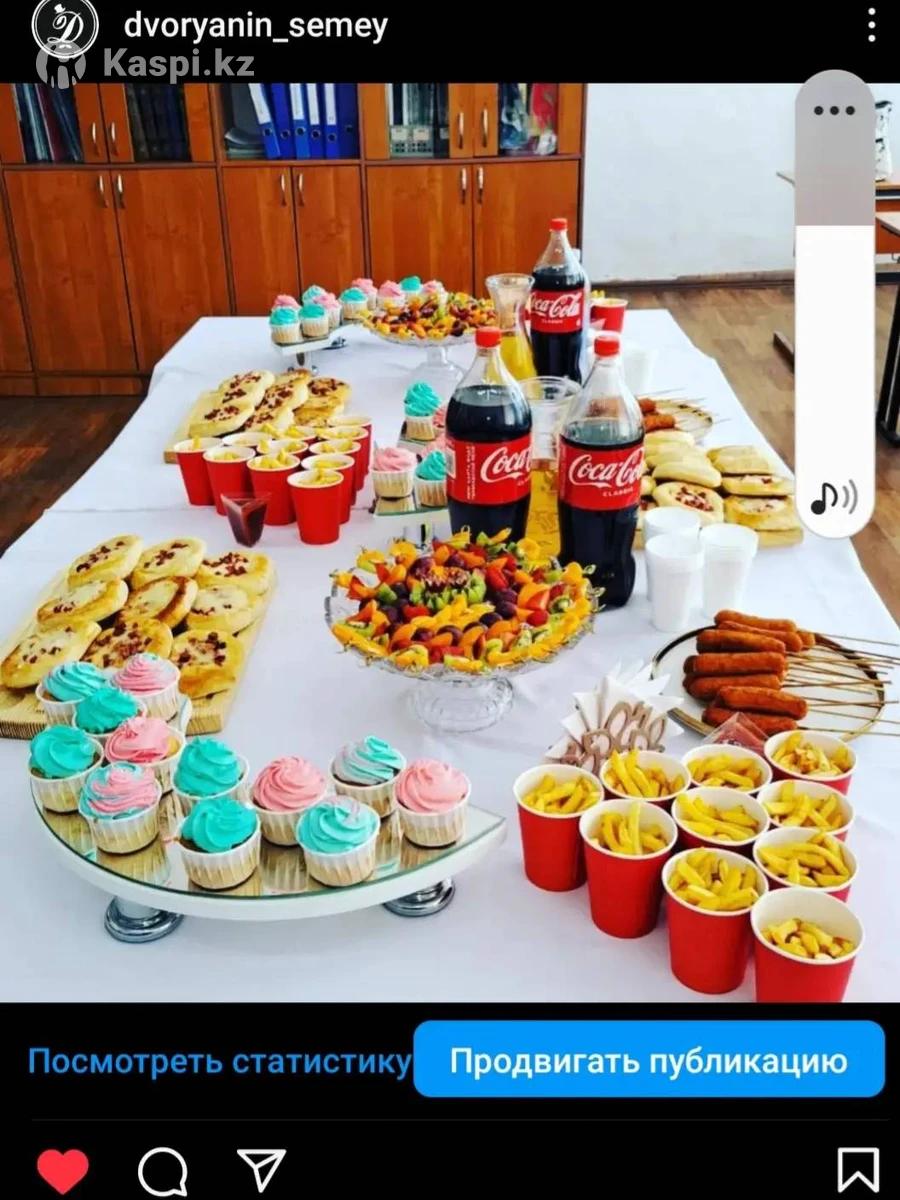Open dvoryanin_semey profile from username
Screen dimensions: 900x1200
pyautogui.click(x=255, y=26)
